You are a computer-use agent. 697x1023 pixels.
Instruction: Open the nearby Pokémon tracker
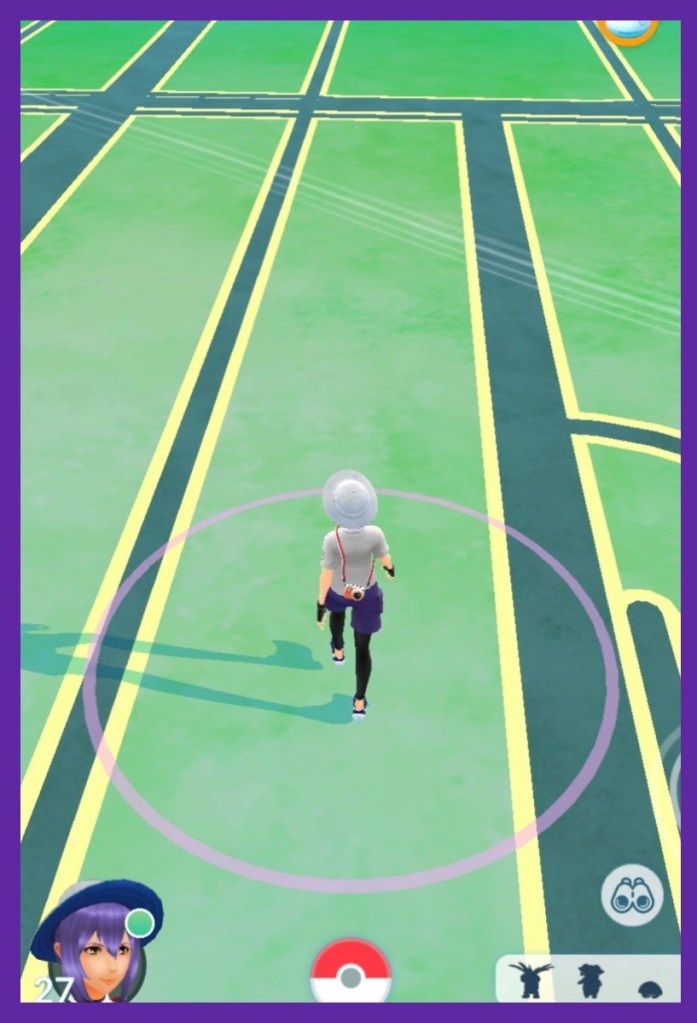coord(590,978)
